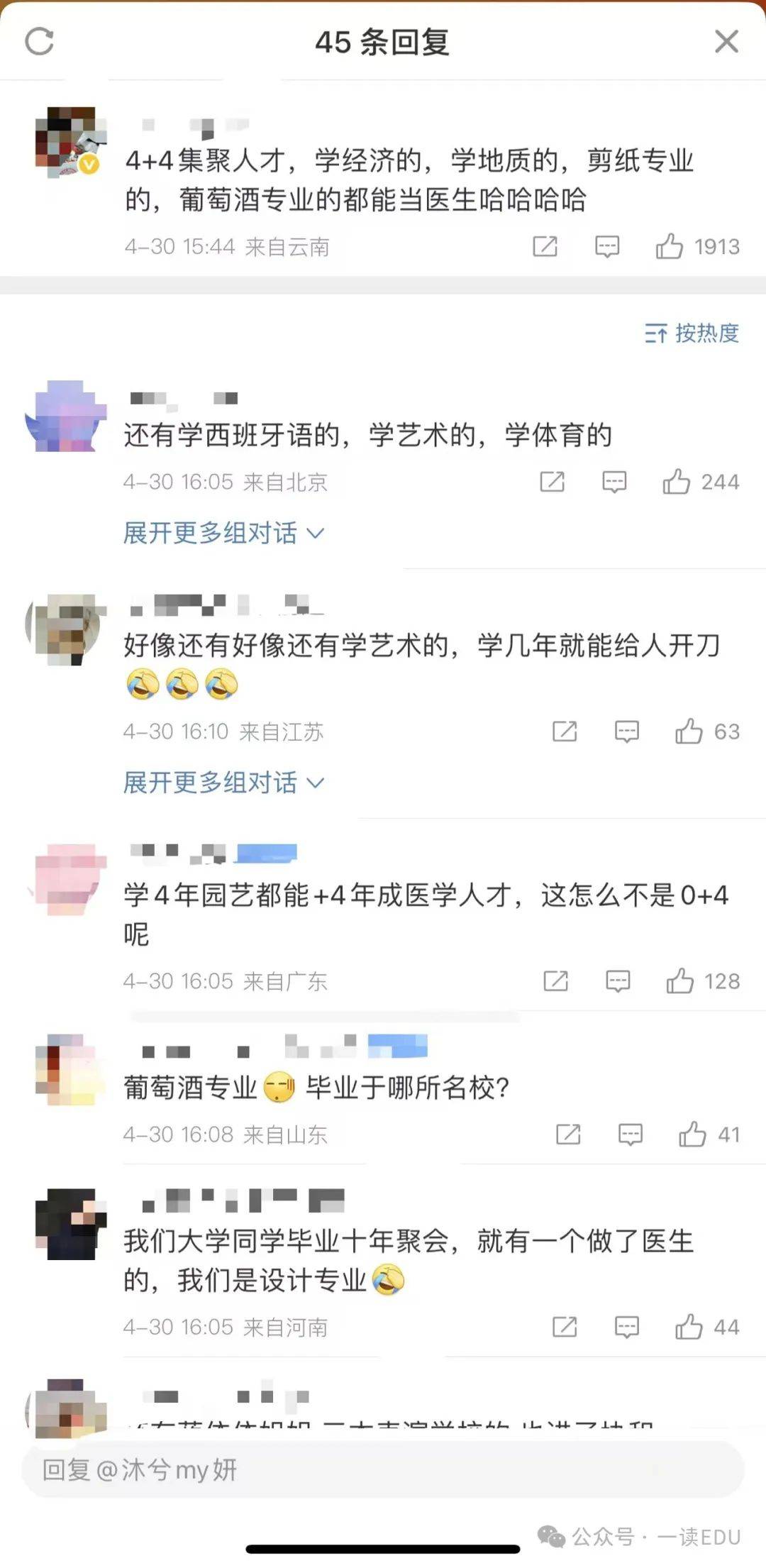766x1568 pixels.
Task: Open the avatar of the 北京 commenter
Action: [x=66, y=416]
